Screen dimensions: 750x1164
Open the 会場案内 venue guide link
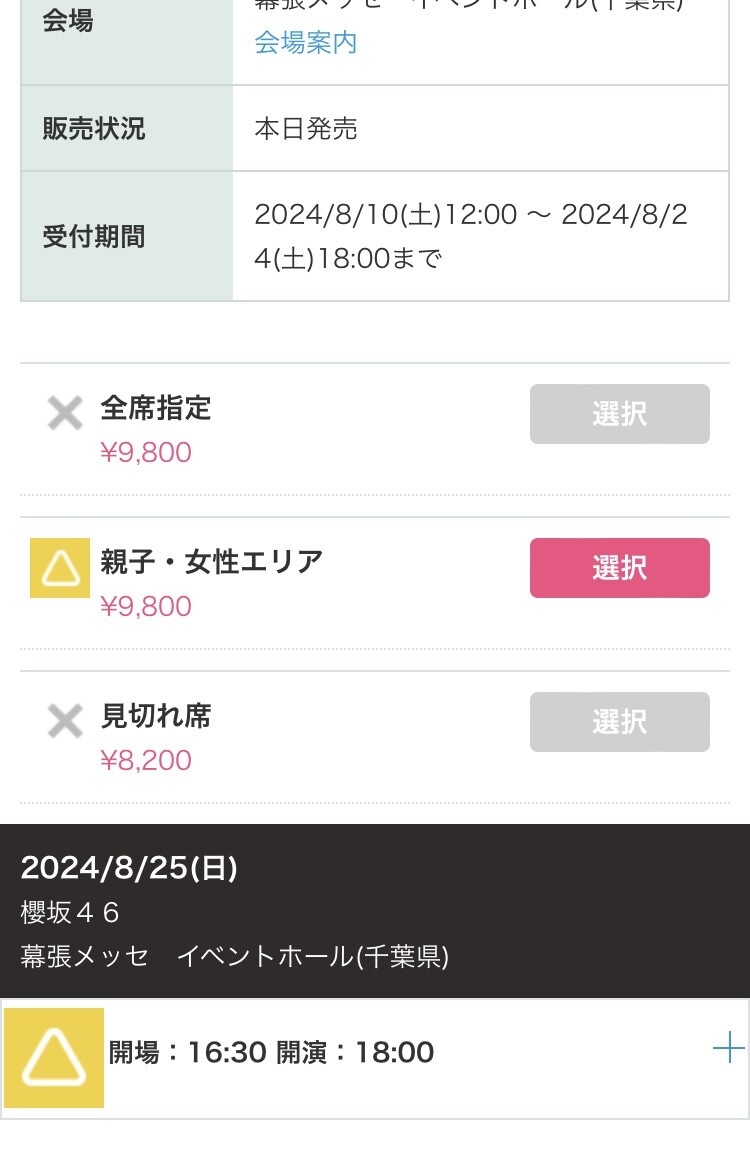tap(305, 42)
